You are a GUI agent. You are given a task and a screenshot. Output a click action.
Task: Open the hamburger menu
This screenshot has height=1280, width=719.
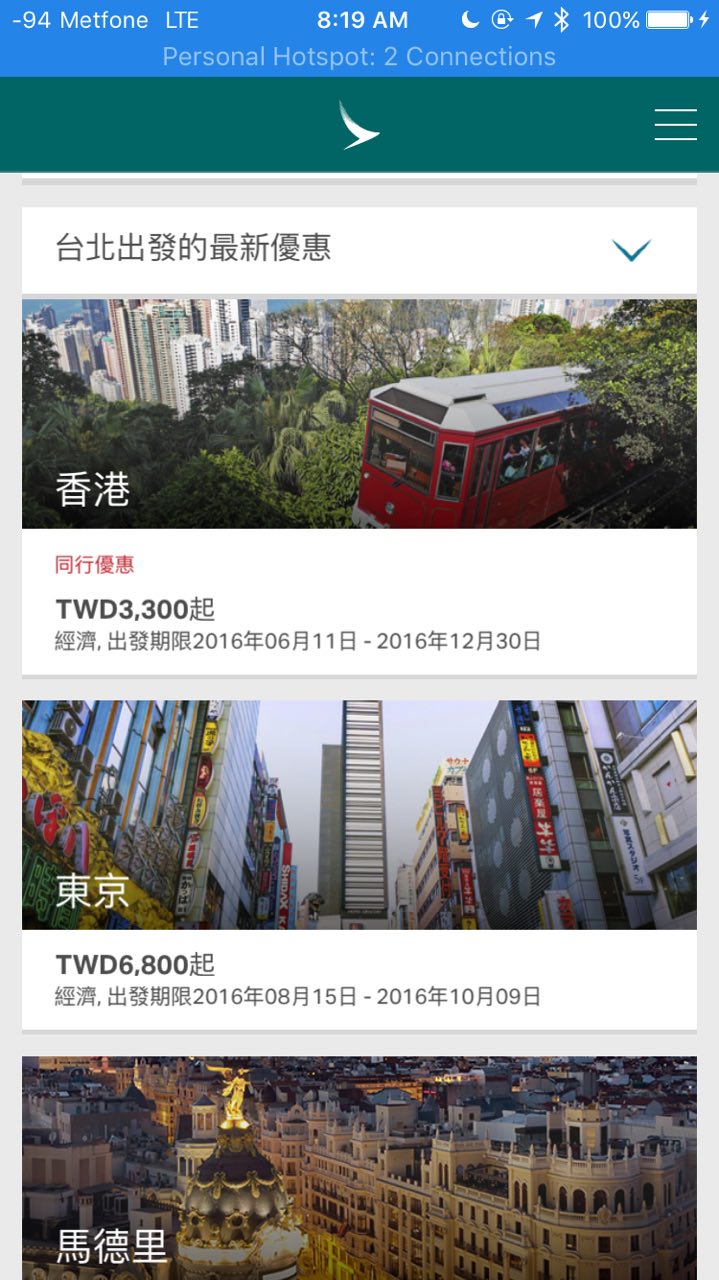[x=675, y=124]
